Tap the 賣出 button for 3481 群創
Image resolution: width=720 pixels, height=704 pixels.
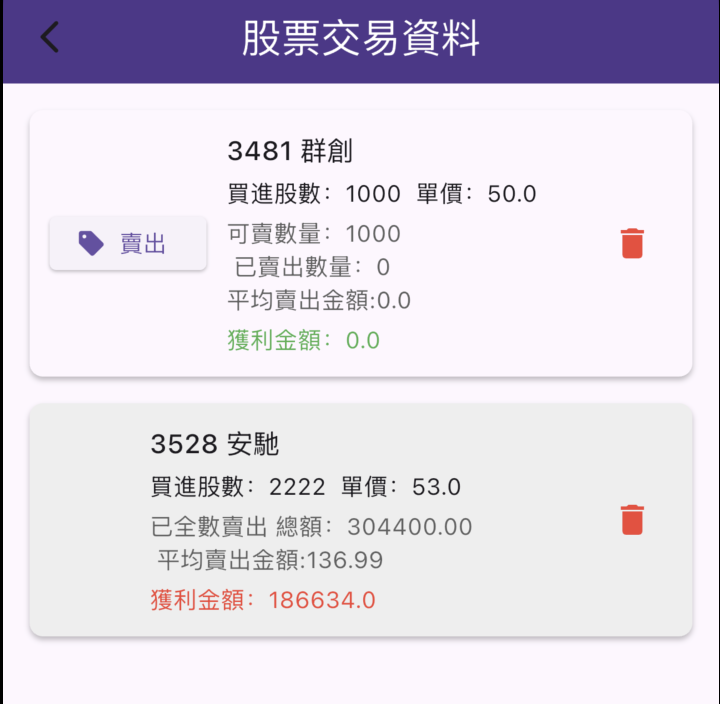[x=128, y=244]
